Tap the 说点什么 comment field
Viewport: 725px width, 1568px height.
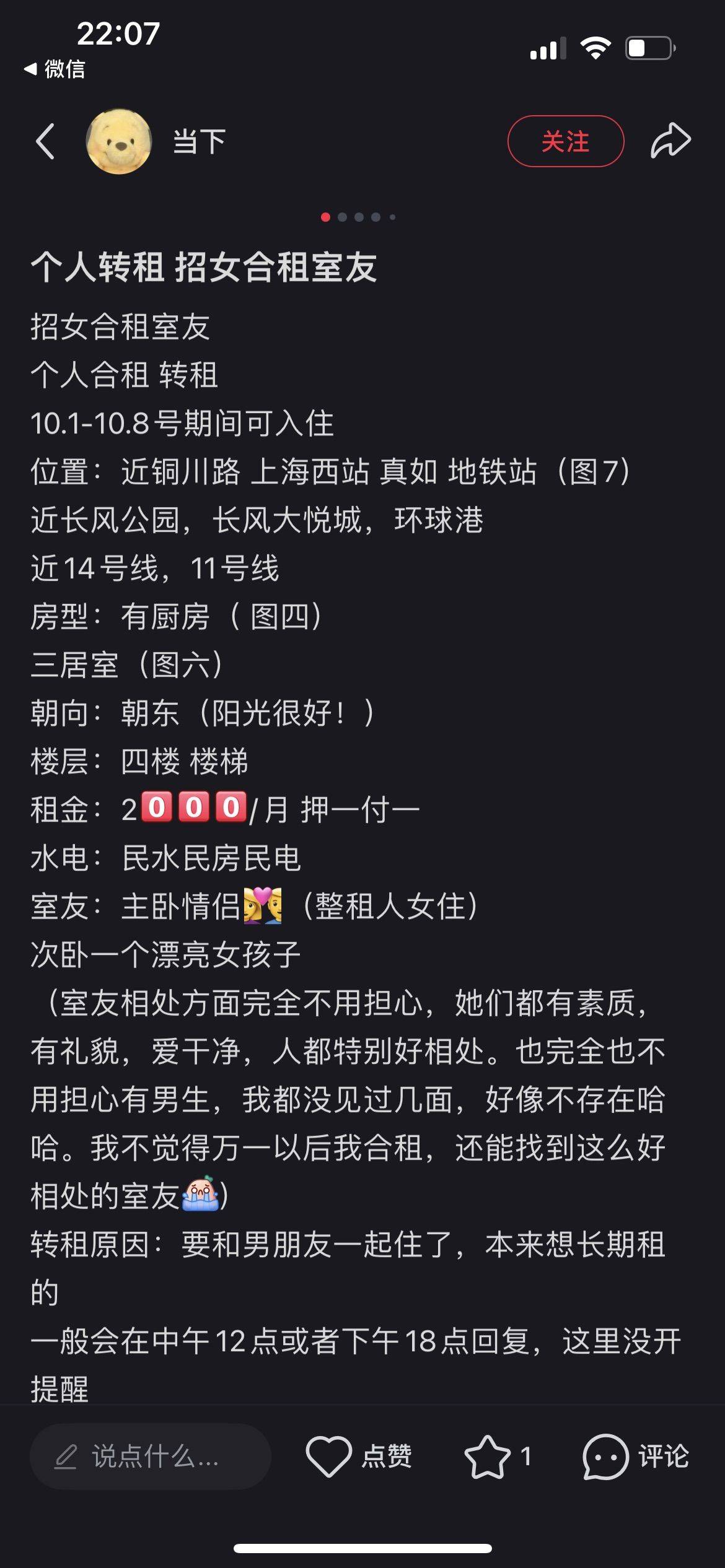(x=151, y=1457)
